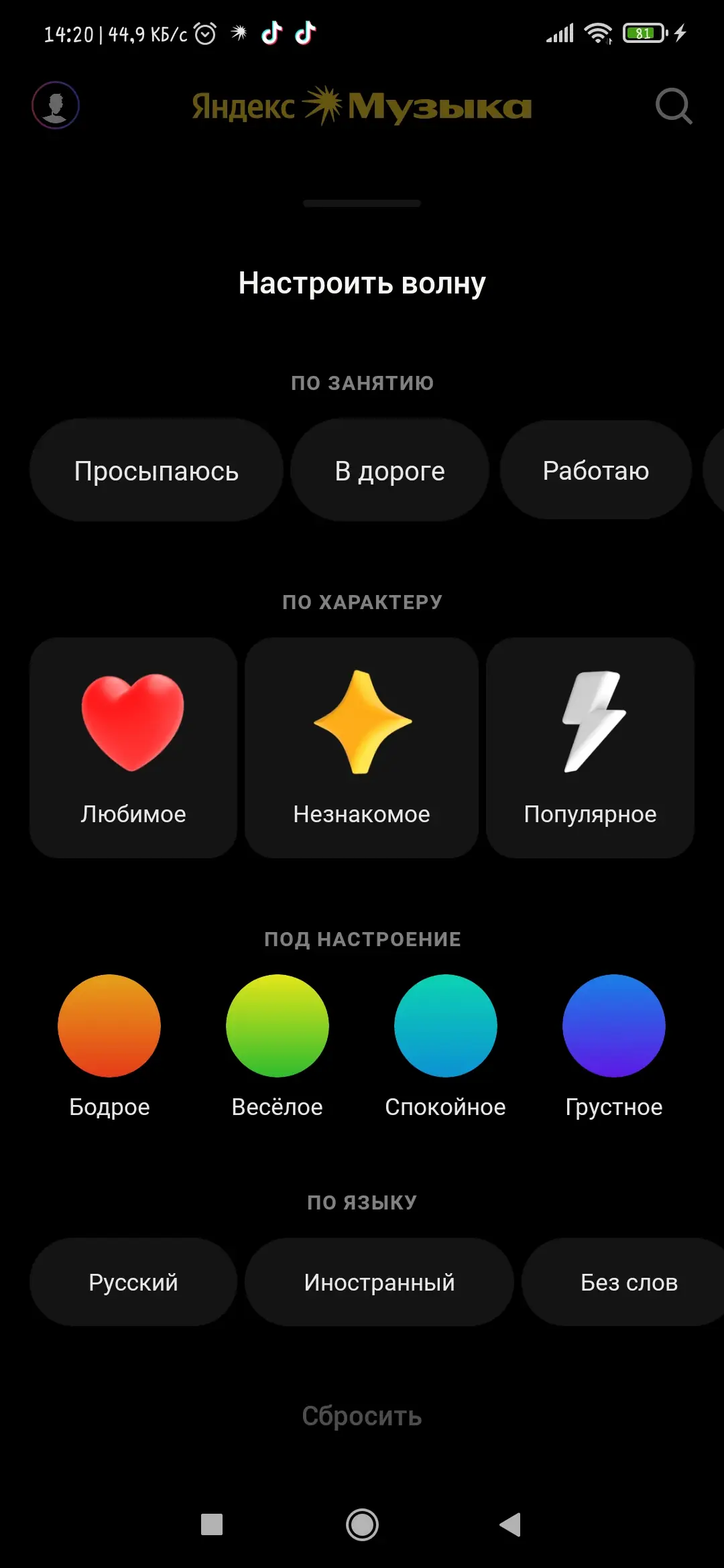Select the Просыпаюсь activity chip

click(156, 470)
